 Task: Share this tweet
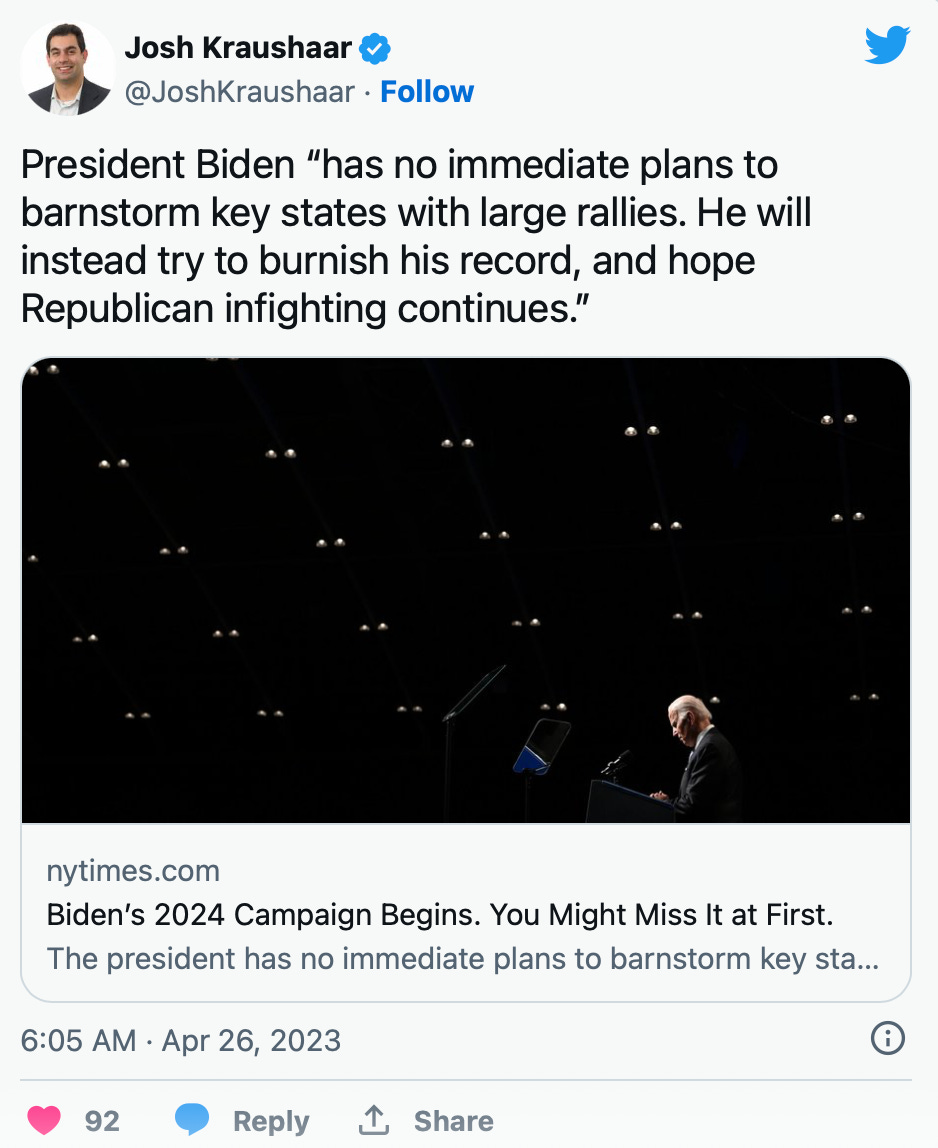425,1120
